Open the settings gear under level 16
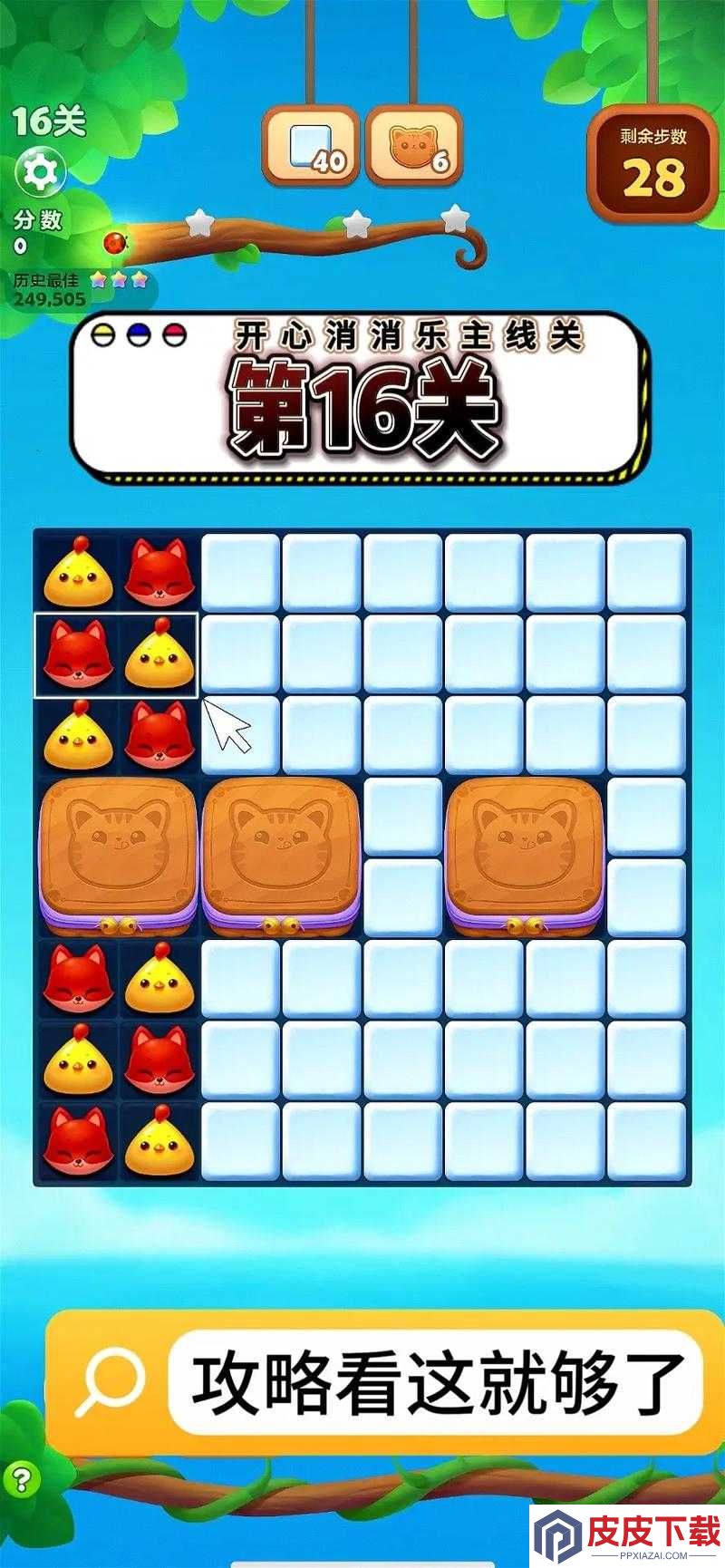The width and height of the screenshot is (725, 1568). click(40, 172)
